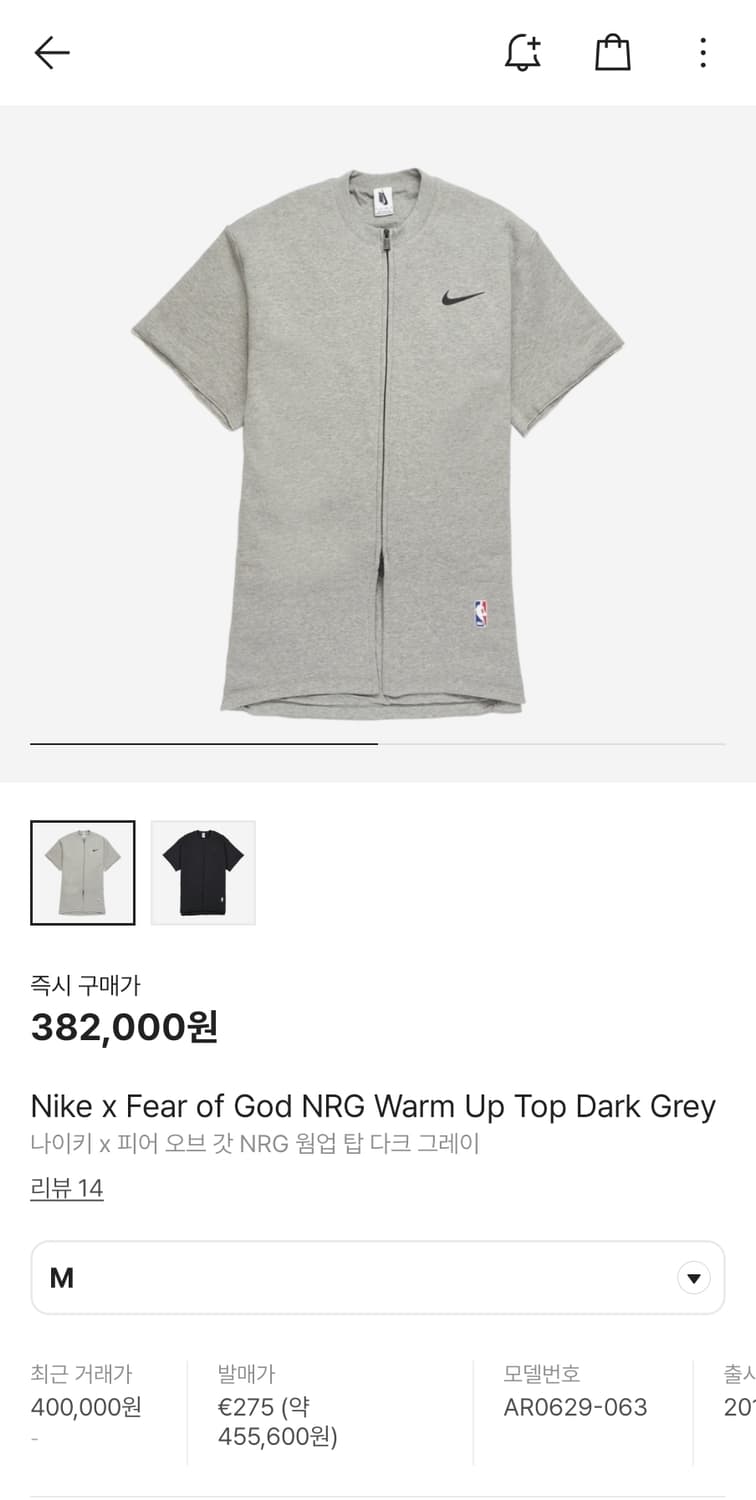Set a price alert with the bell icon

523,53
